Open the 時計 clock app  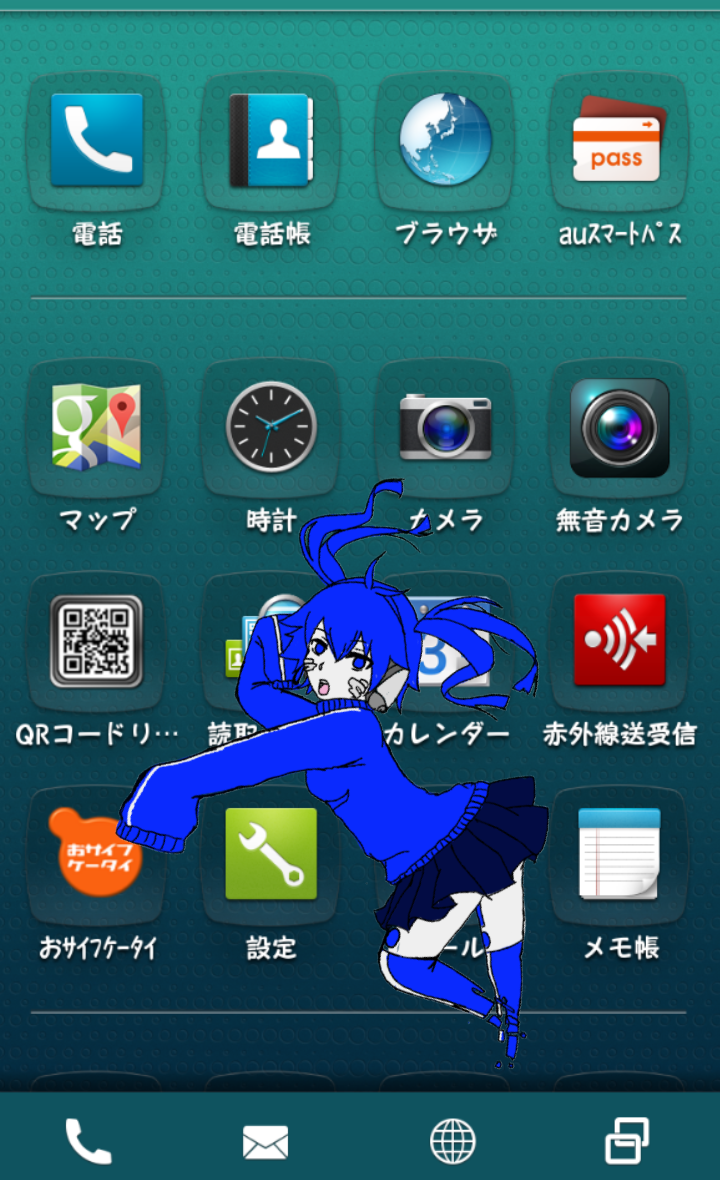click(x=271, y=427)
